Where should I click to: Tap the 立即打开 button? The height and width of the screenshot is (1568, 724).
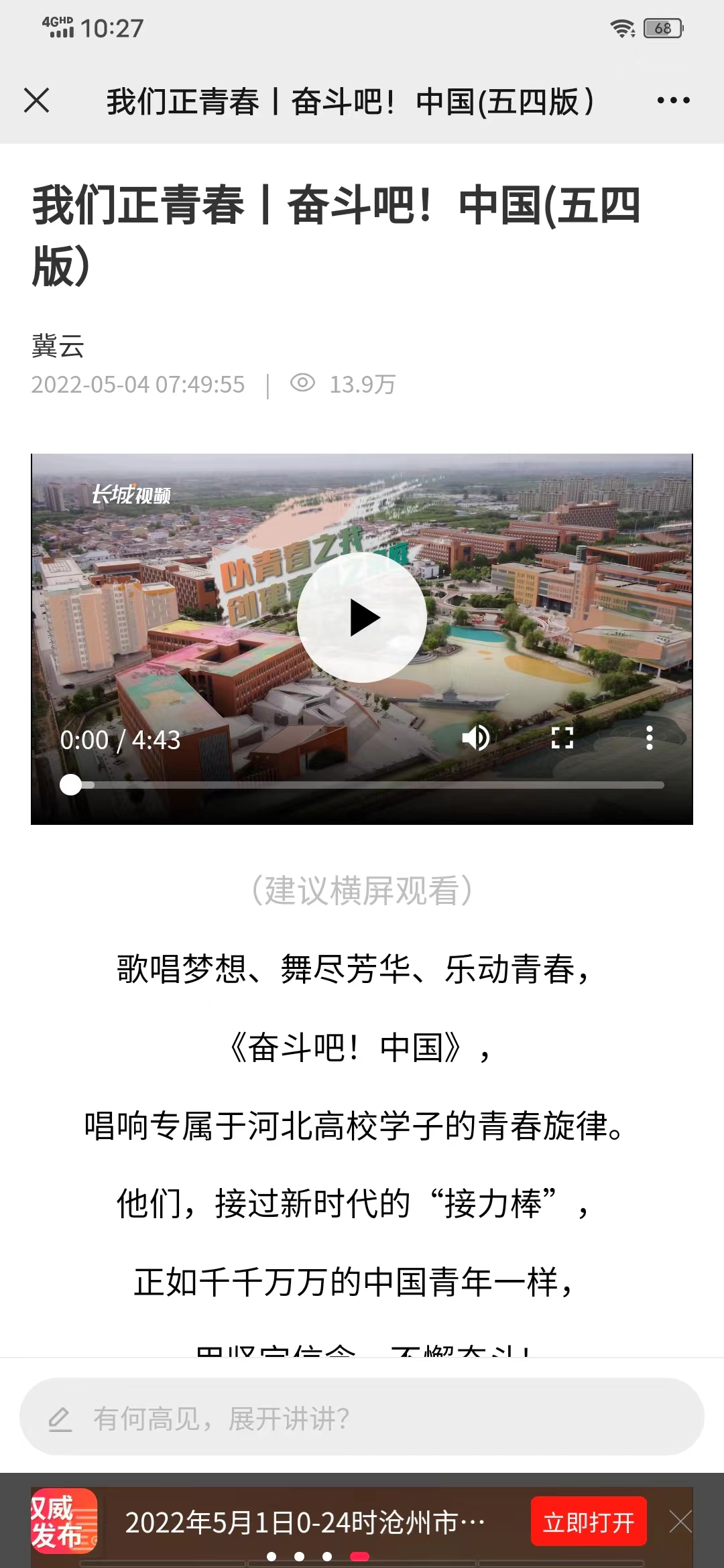[589, 1522]
